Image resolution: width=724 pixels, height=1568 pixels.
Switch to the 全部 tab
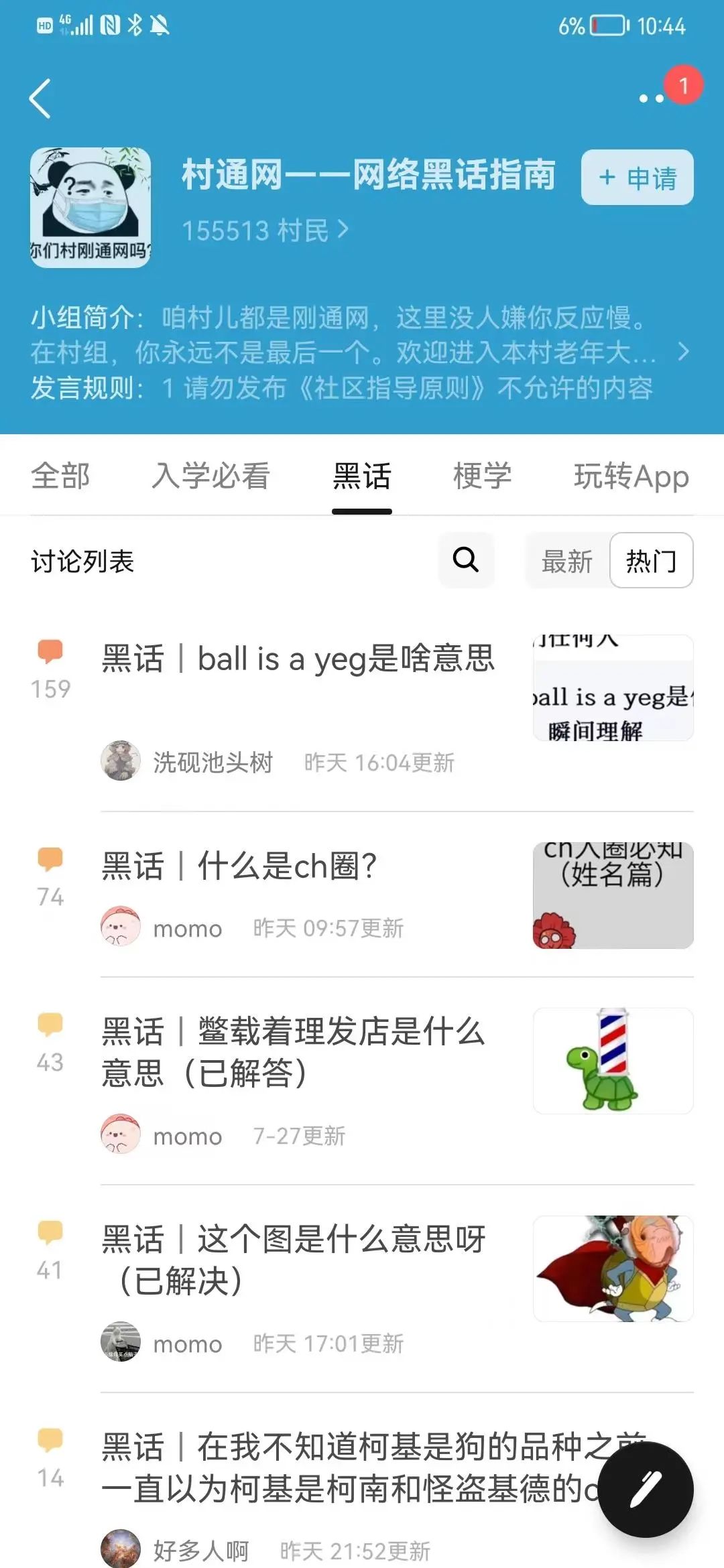(x=60, y=476)
